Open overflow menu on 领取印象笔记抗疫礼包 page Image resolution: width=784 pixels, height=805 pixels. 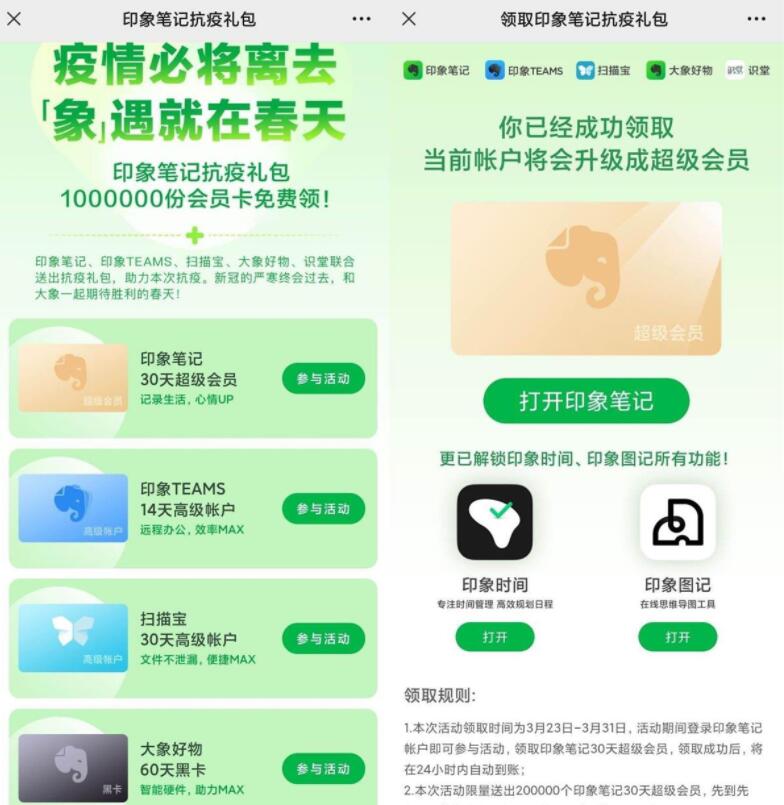(x=756, y=19)
